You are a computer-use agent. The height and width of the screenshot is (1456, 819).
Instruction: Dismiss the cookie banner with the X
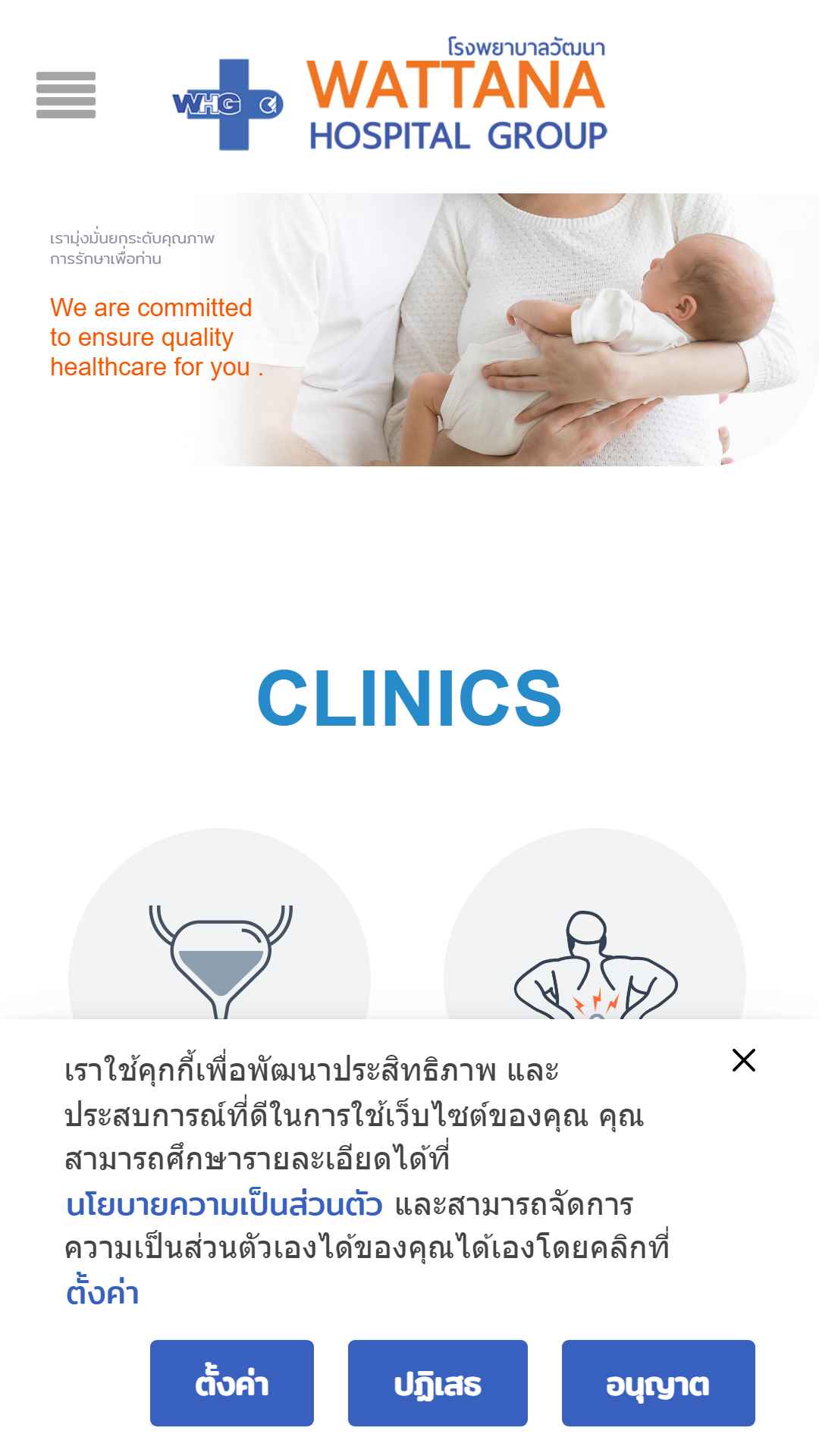744,1060
